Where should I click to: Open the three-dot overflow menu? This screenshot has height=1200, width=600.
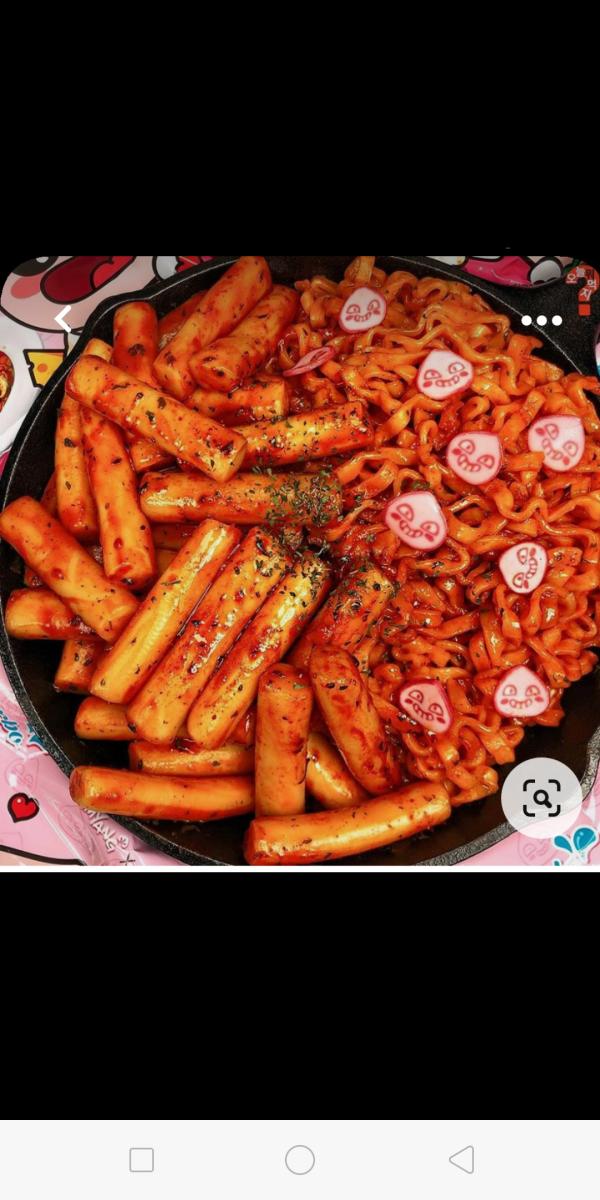click(x=541, y=321)
